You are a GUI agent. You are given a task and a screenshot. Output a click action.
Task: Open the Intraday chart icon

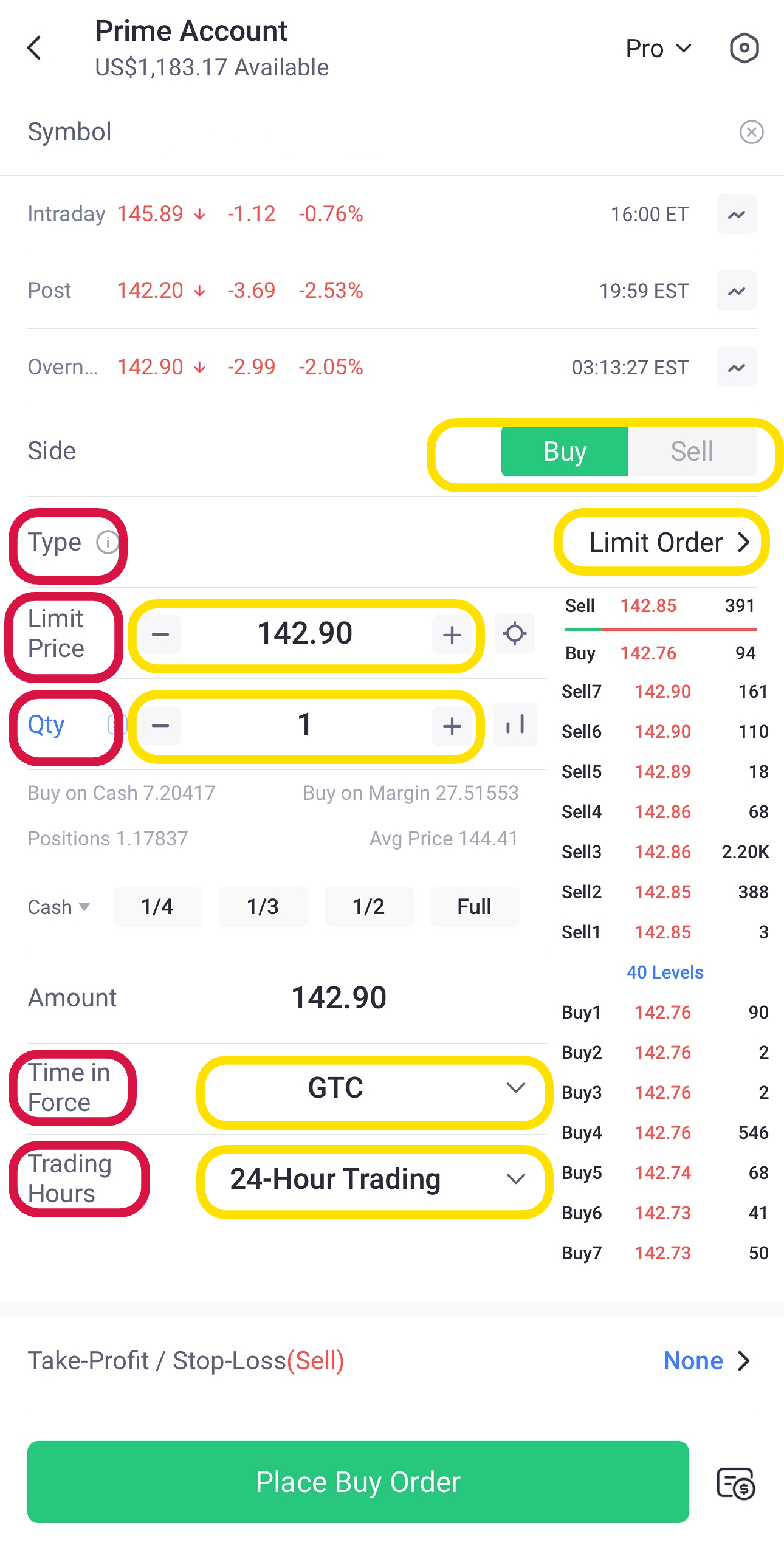click(x=737, y=214)
